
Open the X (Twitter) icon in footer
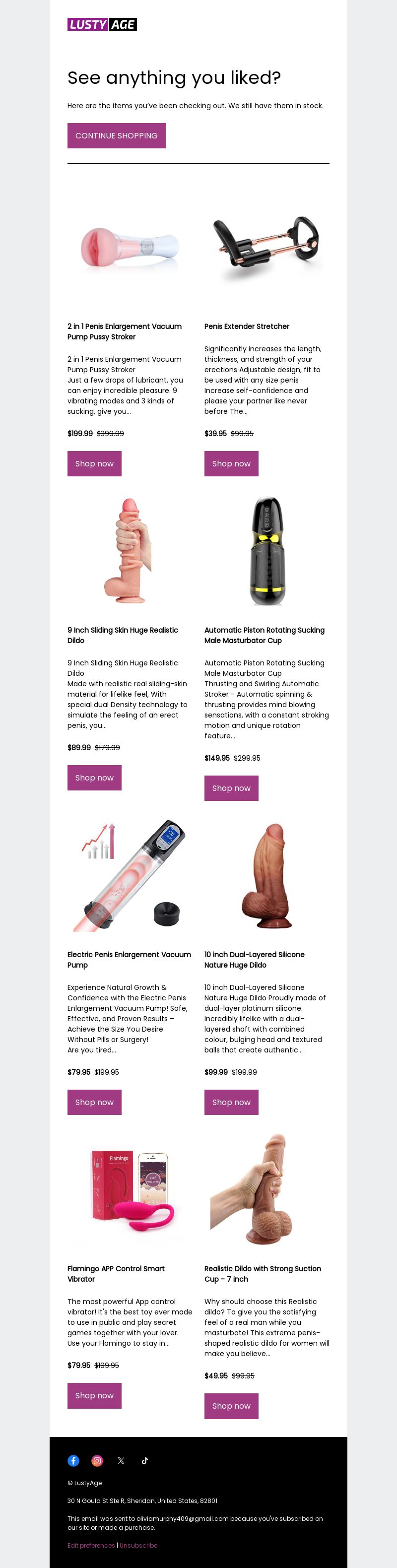coord(121,1461)
